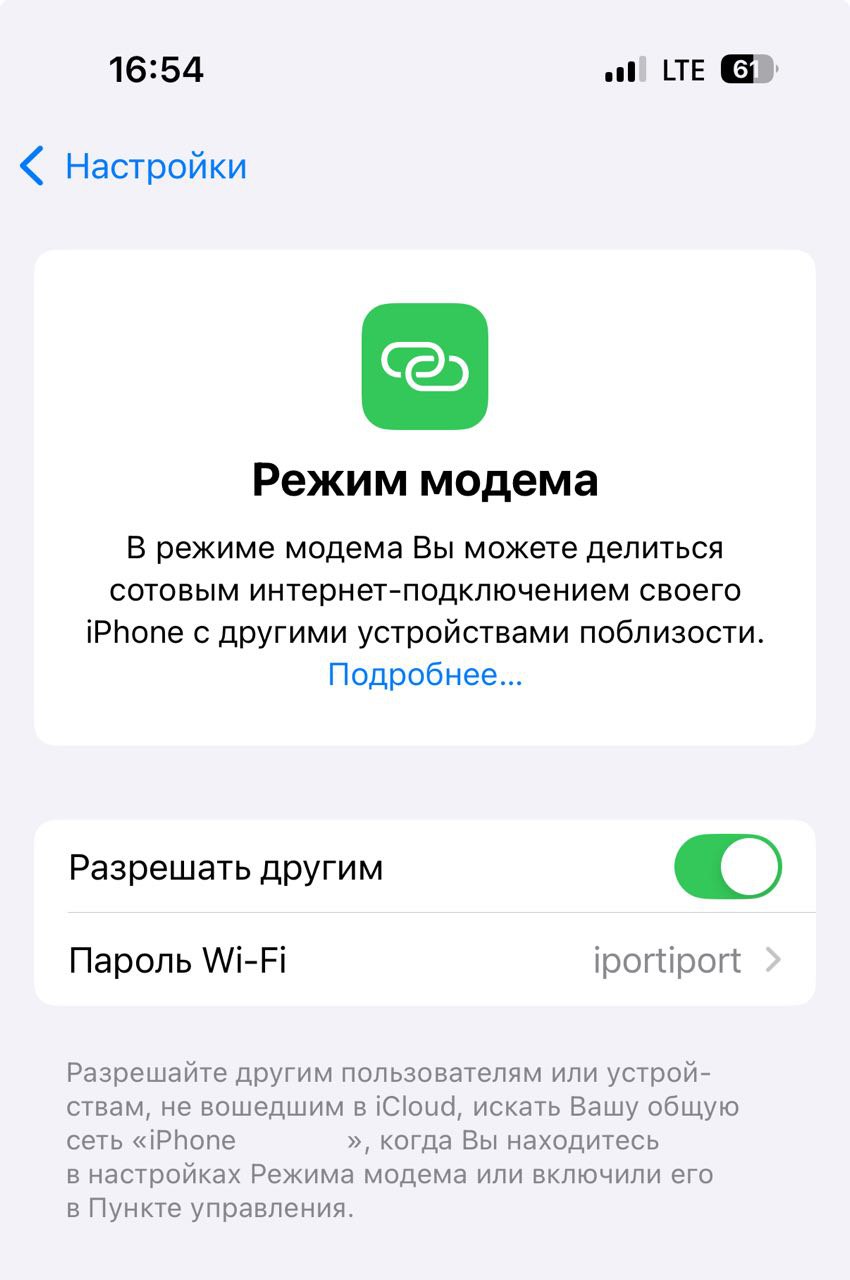Open the Пароль Wi-Fi row
Image resolution: width=850 pixels, height=1280 pixels.
[x=425, y=961]
